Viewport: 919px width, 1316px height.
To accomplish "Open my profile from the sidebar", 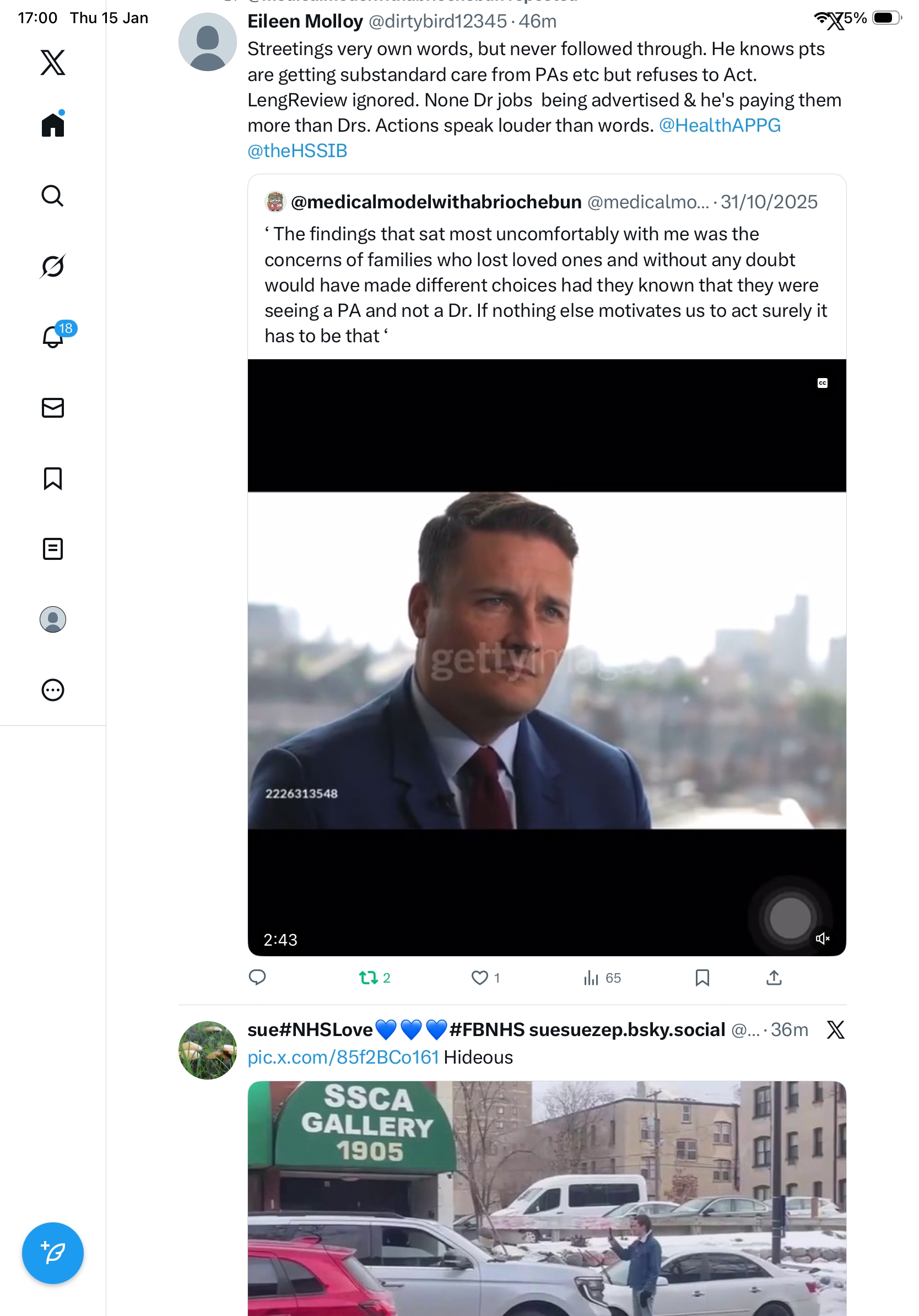I will (53, 619).
